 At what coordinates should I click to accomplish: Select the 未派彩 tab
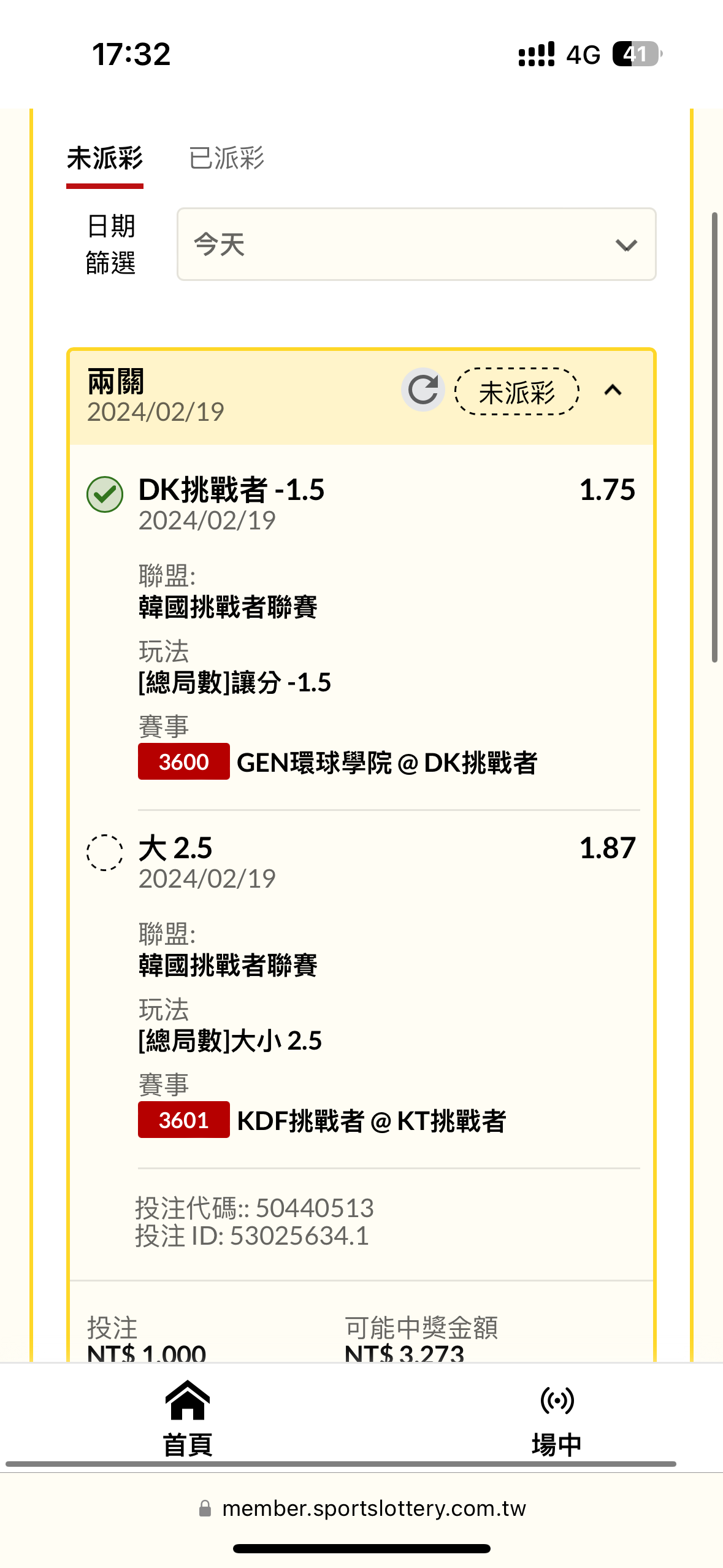pyautogui.click(x=105, y=158)
